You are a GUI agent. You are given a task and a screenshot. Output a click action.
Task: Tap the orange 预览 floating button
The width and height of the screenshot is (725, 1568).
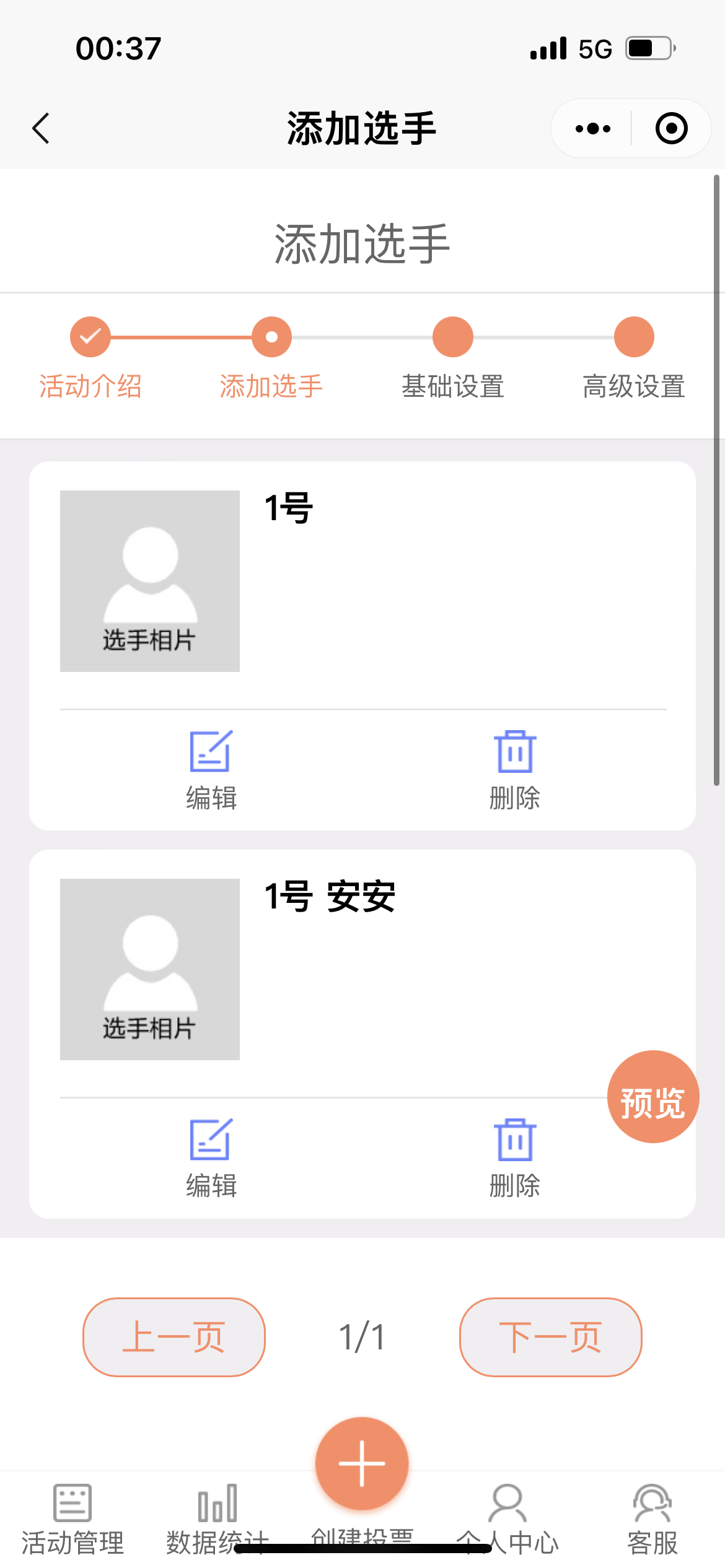pos(653,1097)
